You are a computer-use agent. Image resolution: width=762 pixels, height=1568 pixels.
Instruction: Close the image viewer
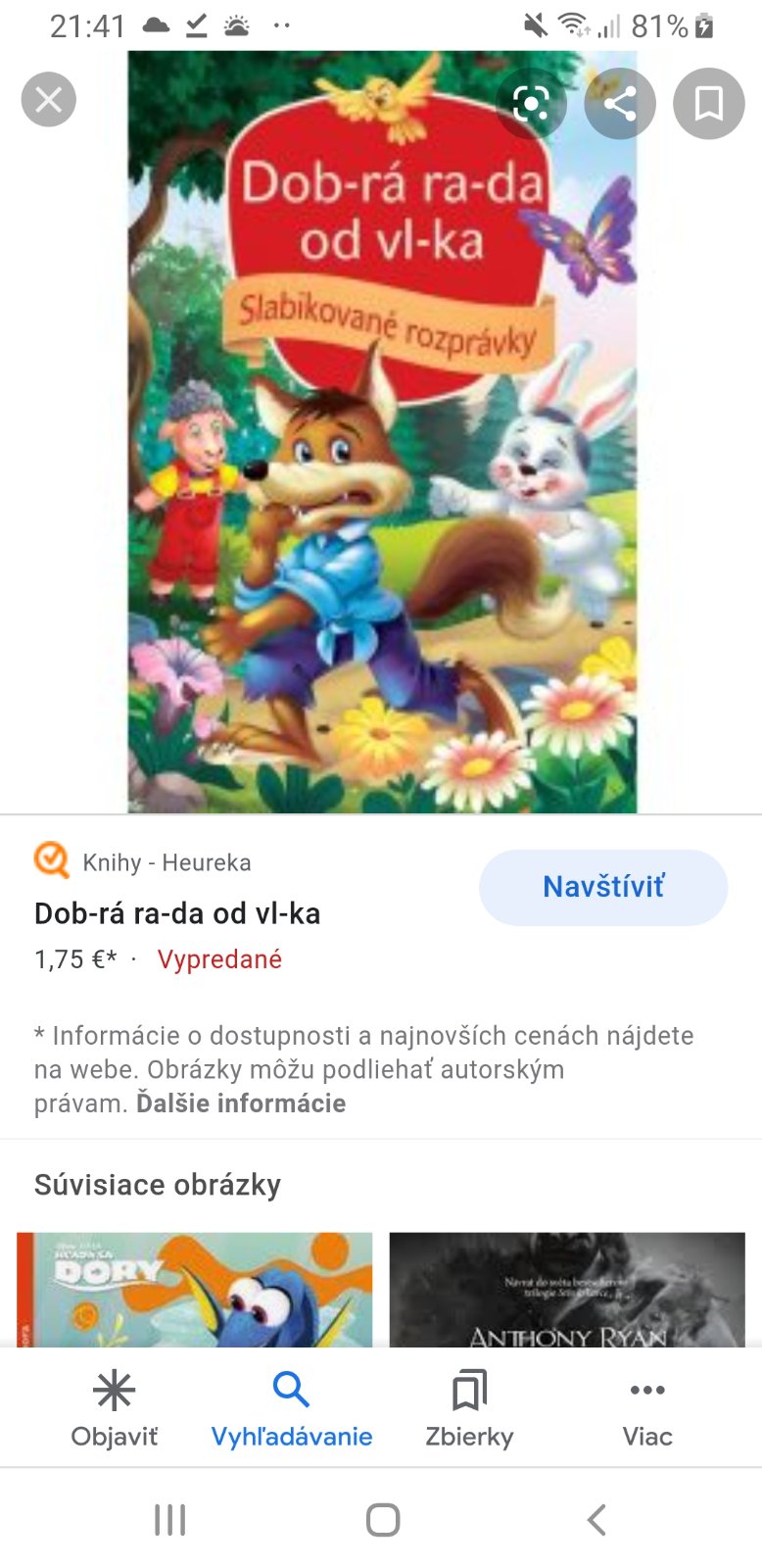pos(48,100)
